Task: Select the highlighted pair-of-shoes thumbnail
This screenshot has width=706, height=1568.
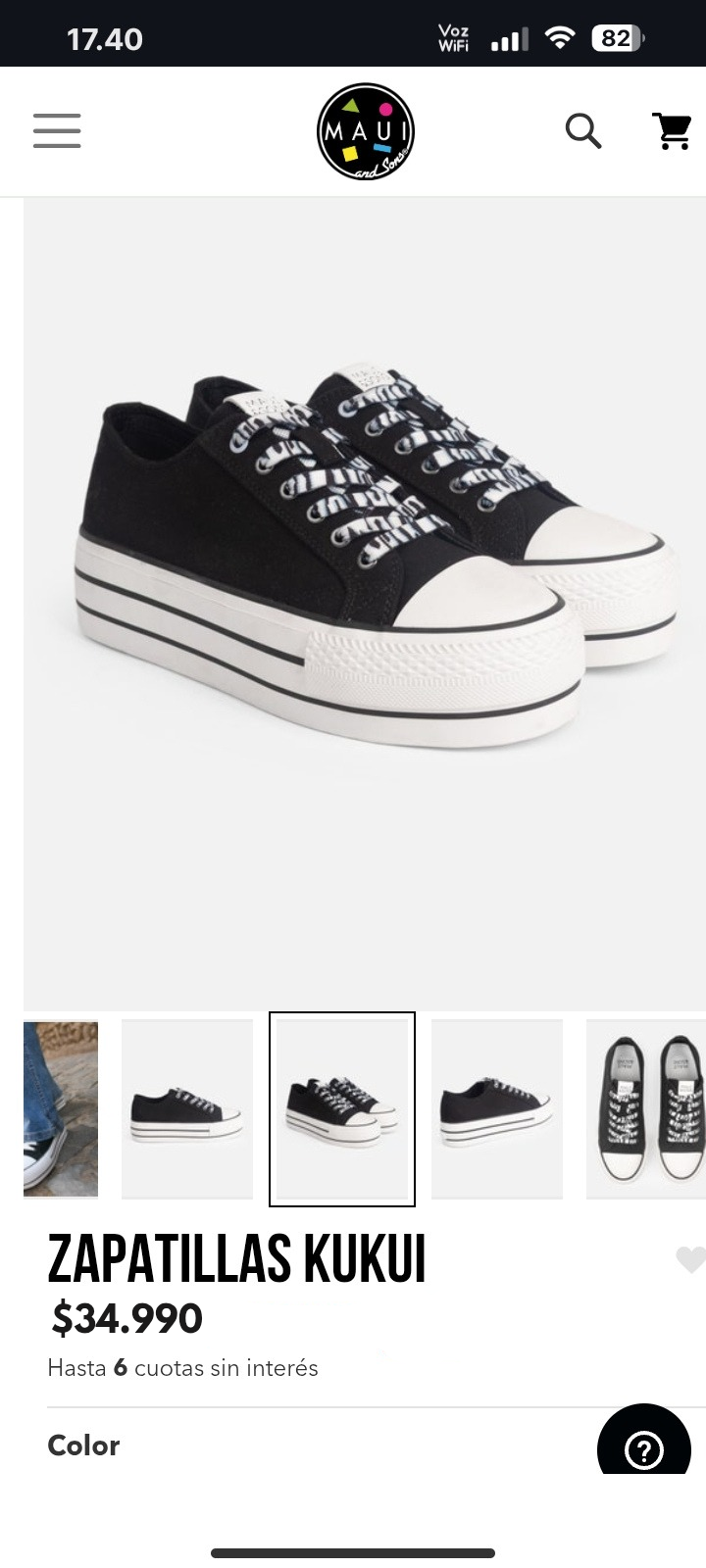Action: [x=342, y=1108]
